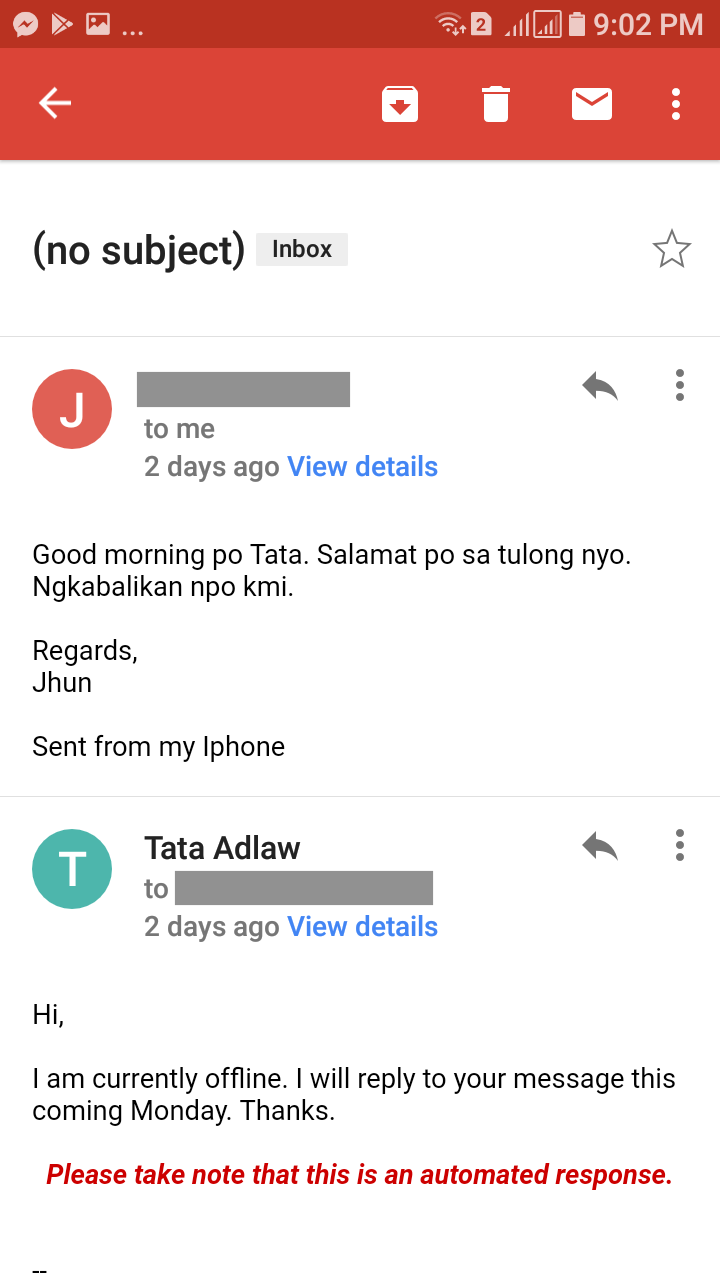Archive this email conversation

400,104
